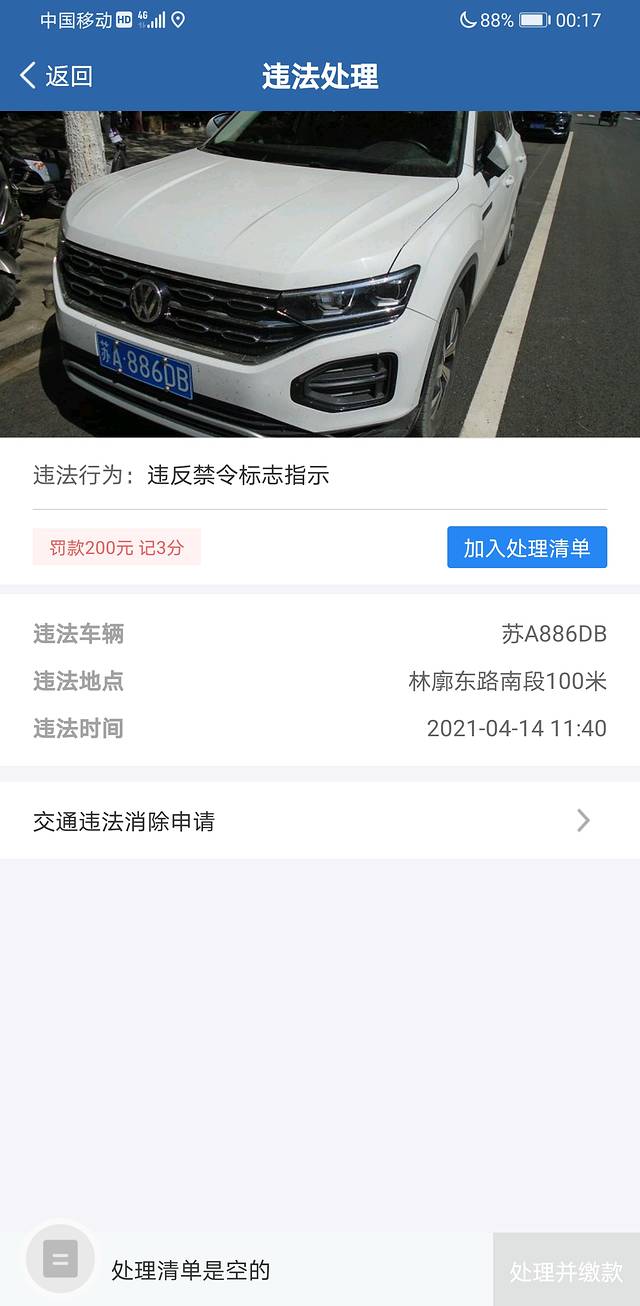This screenshot has height=1306, width=640.
Task: Open 交通违法消除申请
Action: coord(320,821)
